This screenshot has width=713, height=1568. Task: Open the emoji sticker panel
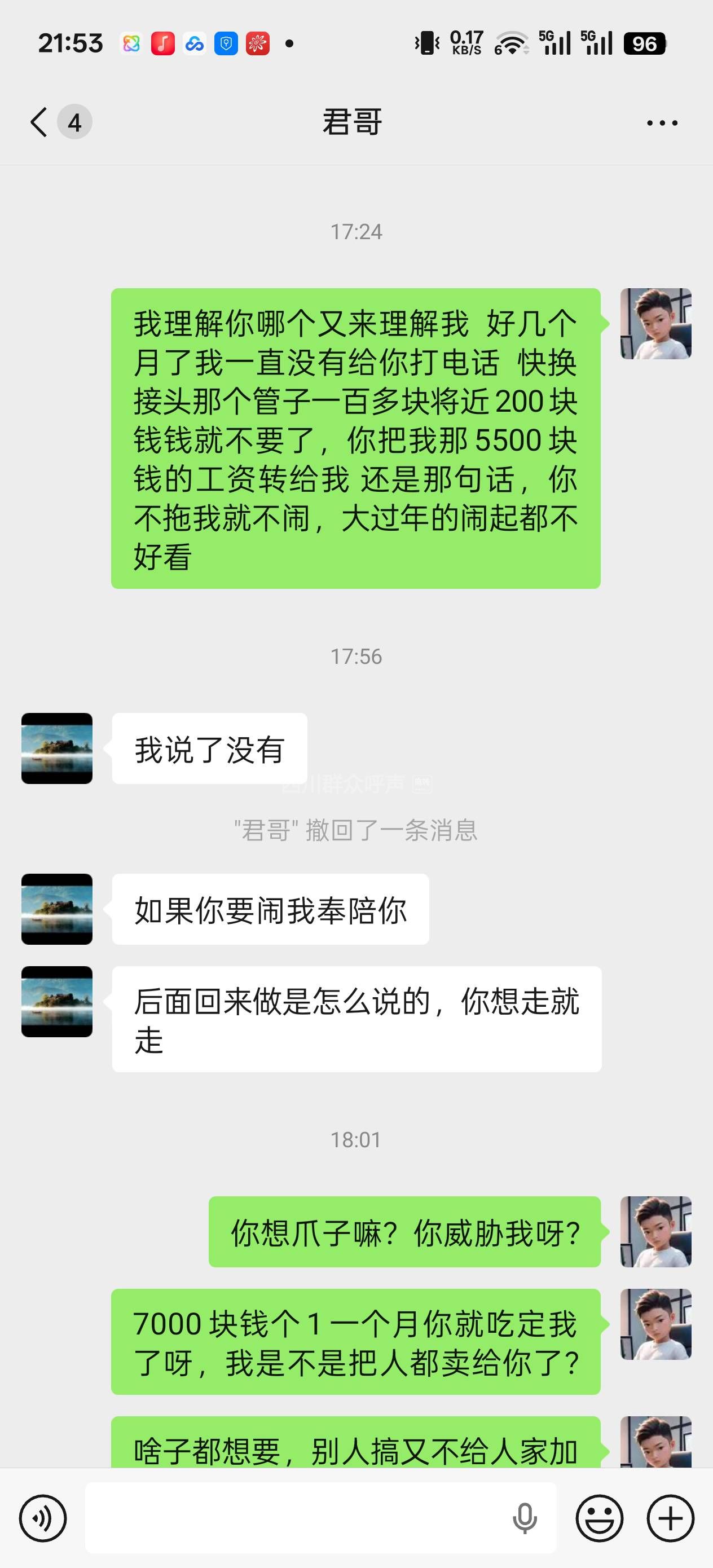pos(599,1518)
